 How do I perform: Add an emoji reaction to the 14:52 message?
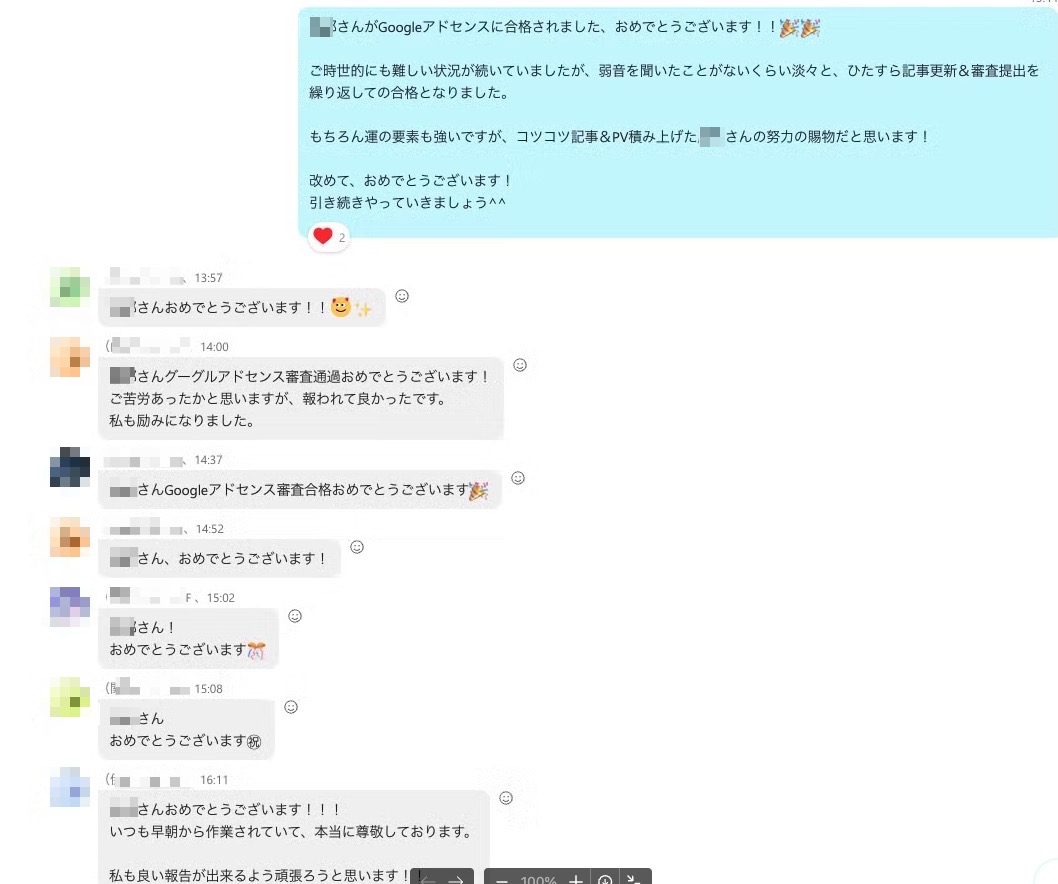coord(357,547)
